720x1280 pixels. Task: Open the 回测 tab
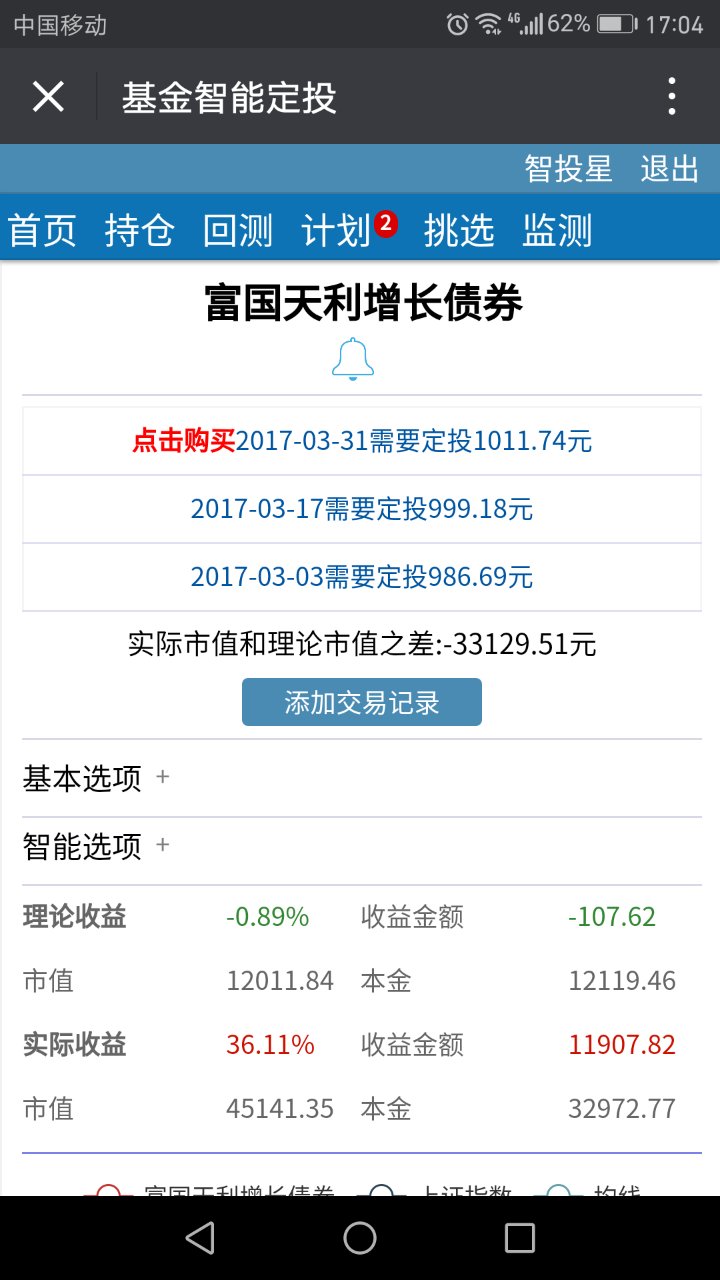coord(238,230)
